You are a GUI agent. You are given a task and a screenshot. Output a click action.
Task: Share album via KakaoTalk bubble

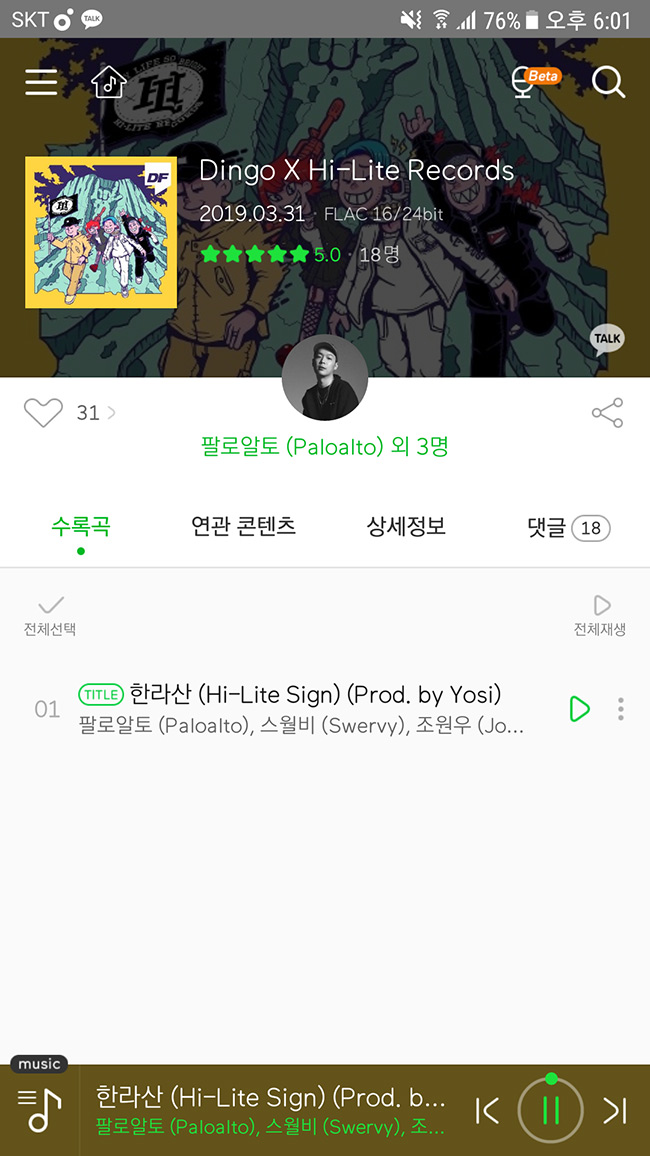click(607, 340)
